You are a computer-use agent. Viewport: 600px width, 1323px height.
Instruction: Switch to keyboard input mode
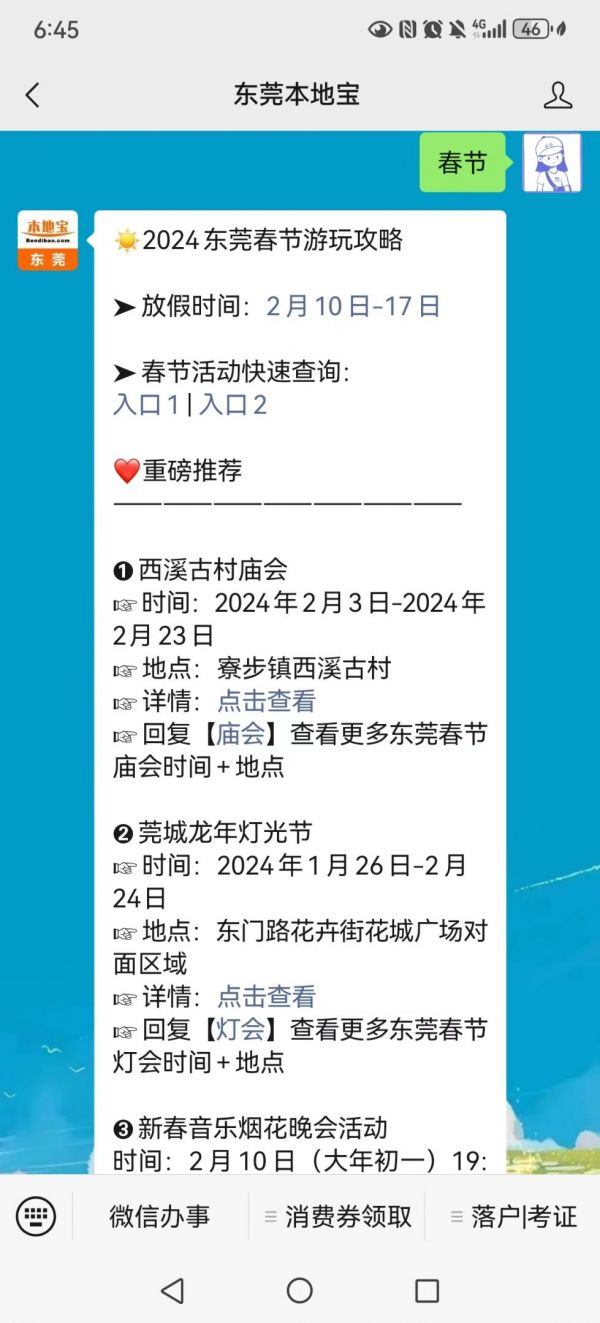point(36,1216)
